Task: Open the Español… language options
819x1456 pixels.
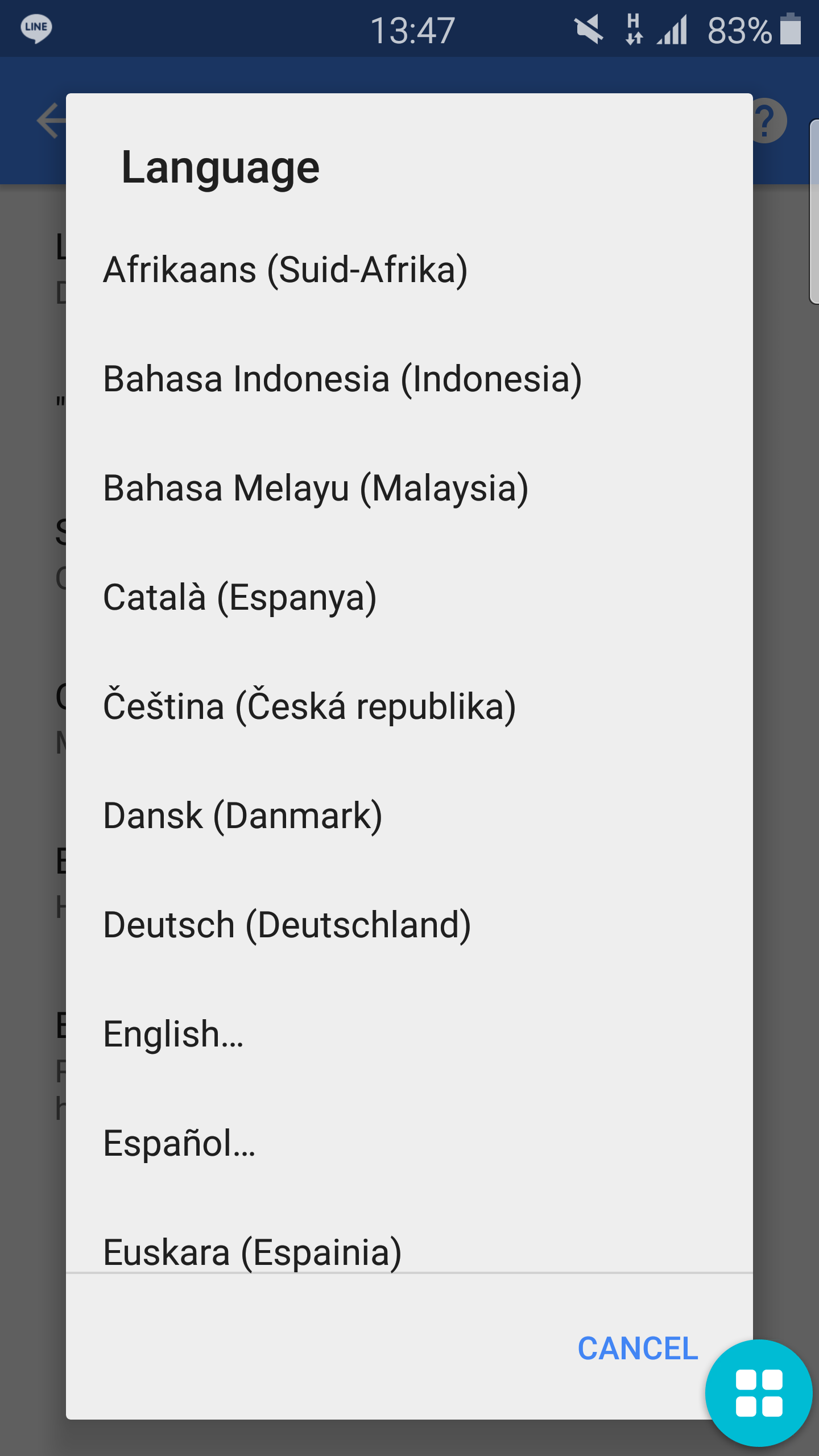Action: click(x=179, y=1143)
